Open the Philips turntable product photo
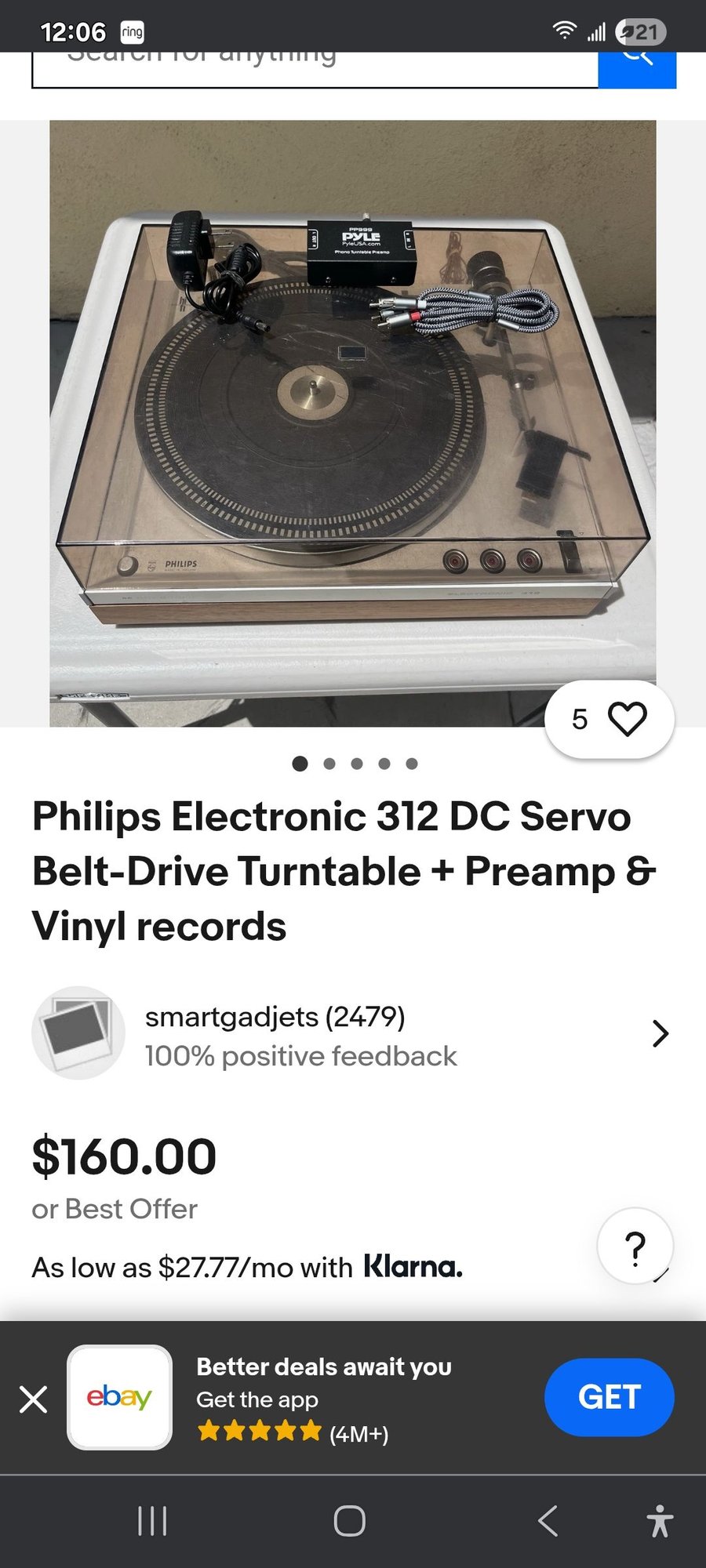The height and width of the screenshot is (1568, 706). pyautogui.click(x=353, y=423)
